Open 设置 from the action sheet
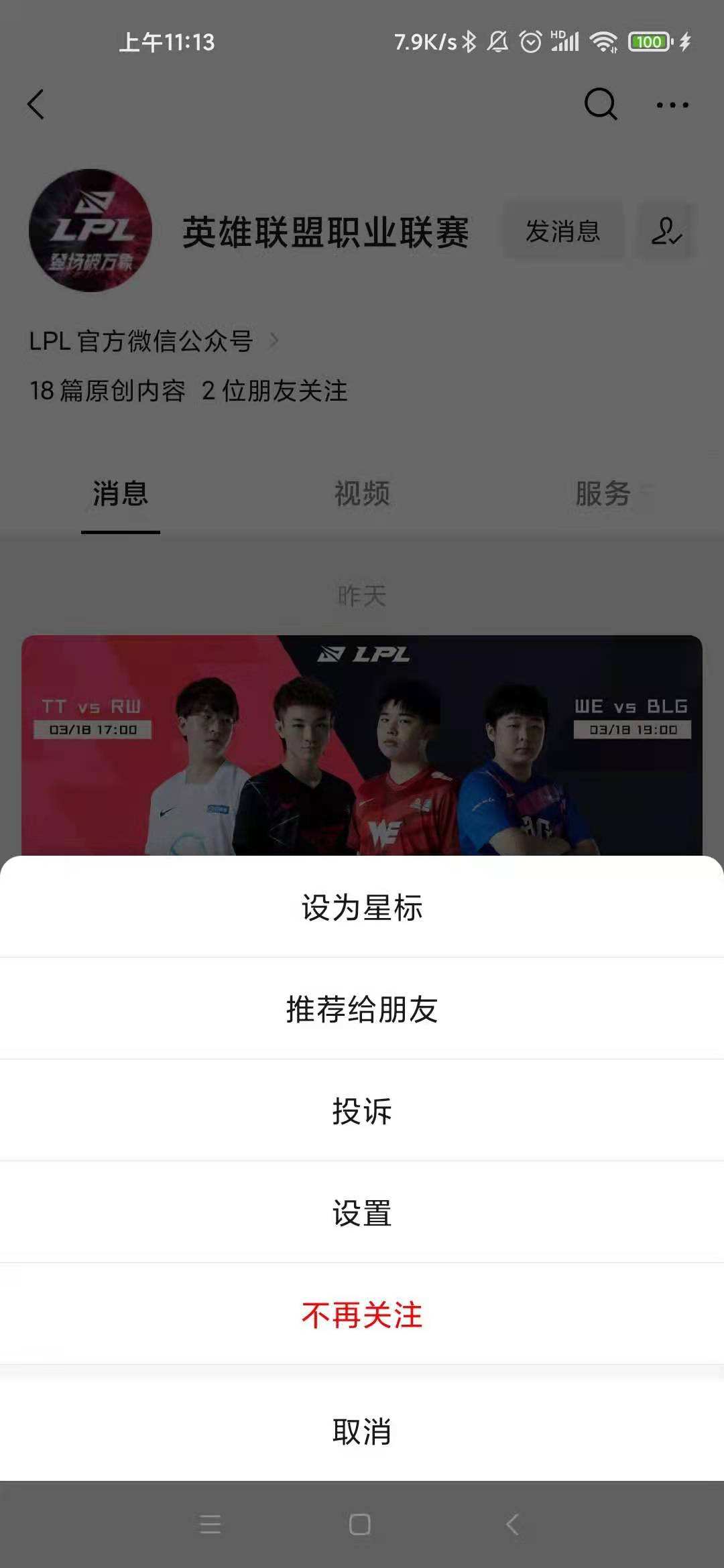 (x=362, y=1213)
